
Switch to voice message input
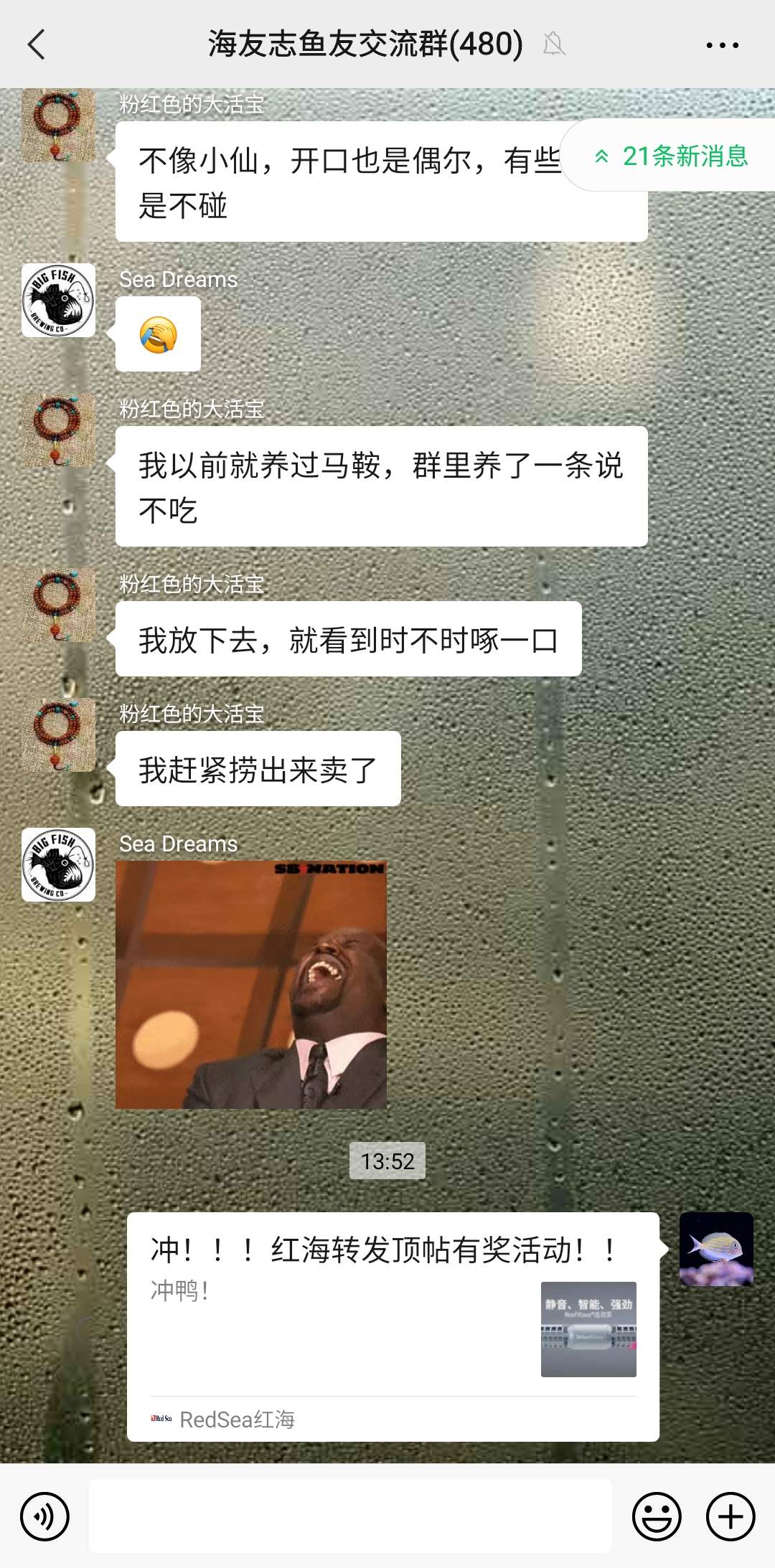point(44,1516)
